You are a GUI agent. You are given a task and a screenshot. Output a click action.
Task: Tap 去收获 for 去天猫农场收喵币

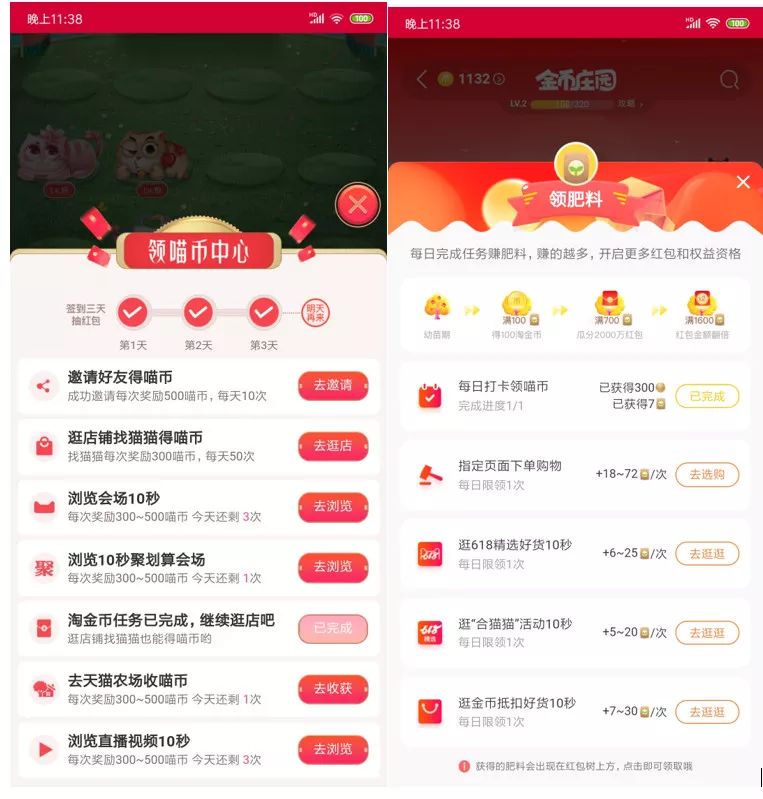(x=333, y=689)
